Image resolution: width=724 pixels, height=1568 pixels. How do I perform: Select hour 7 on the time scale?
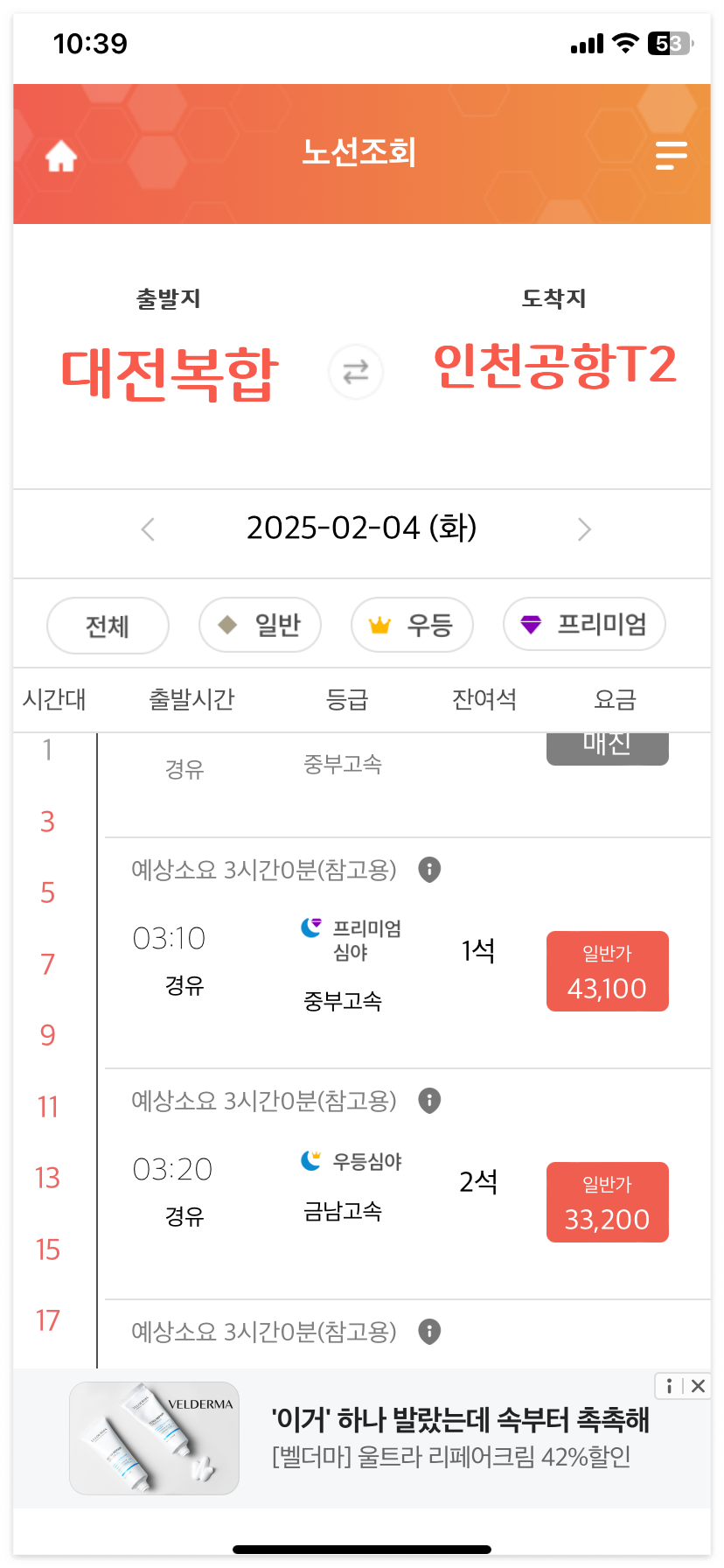[46, 964]
